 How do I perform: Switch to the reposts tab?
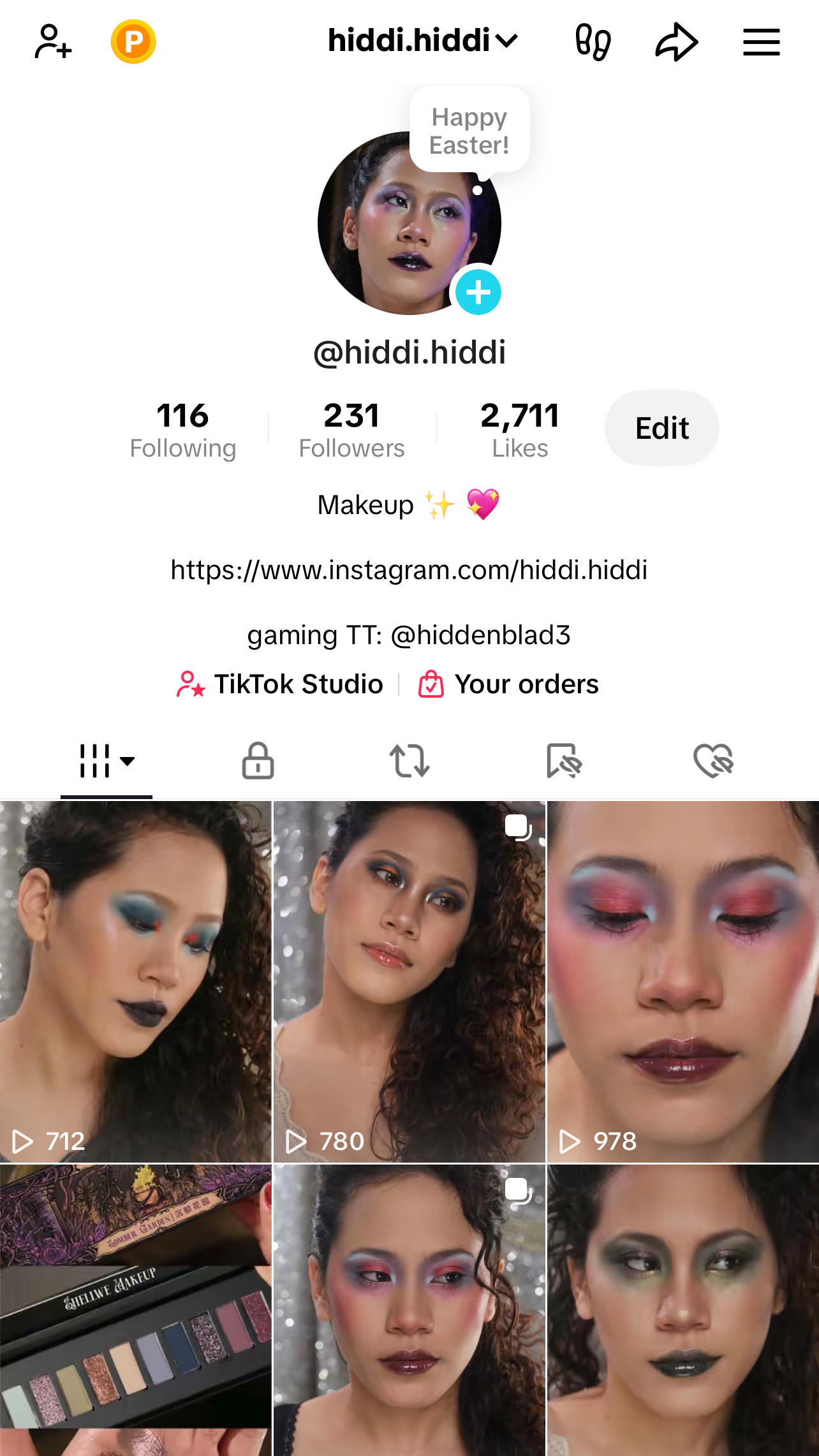pos(409,761)
